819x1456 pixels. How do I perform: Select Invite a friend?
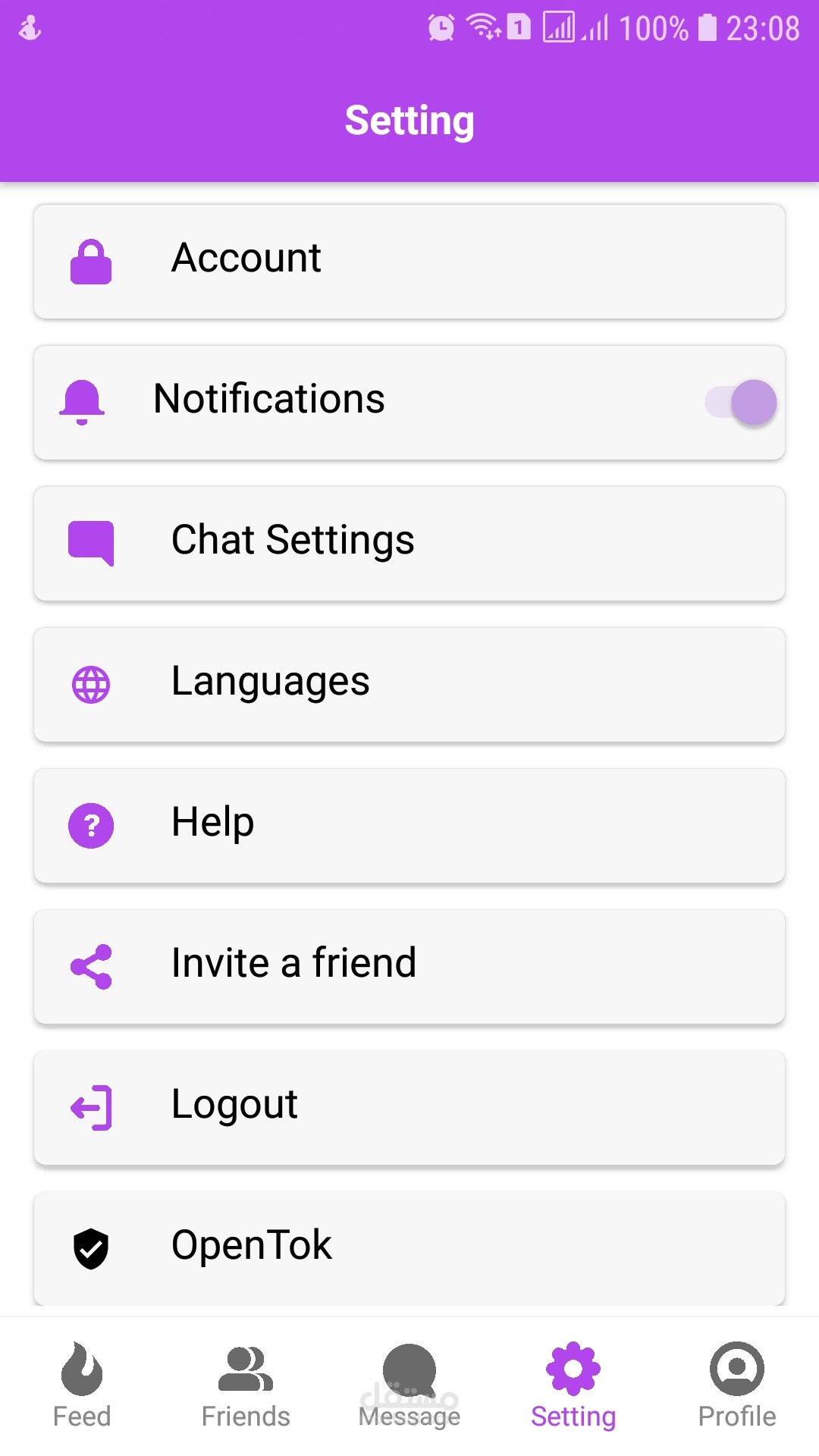pyautogui.click(x=409, y=966)
